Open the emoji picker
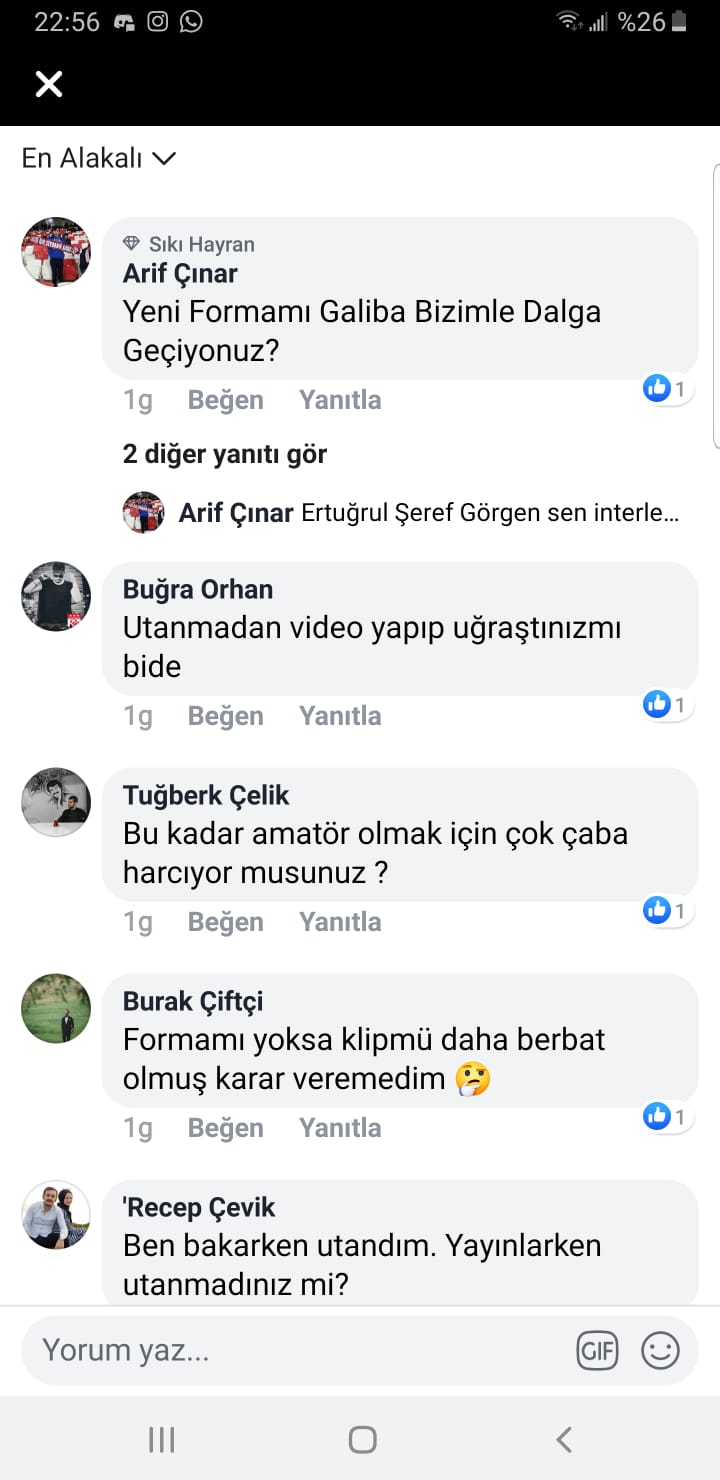Image resolution: width=720 pixels, height=1480 pixels. click(x=660, y=1351)
